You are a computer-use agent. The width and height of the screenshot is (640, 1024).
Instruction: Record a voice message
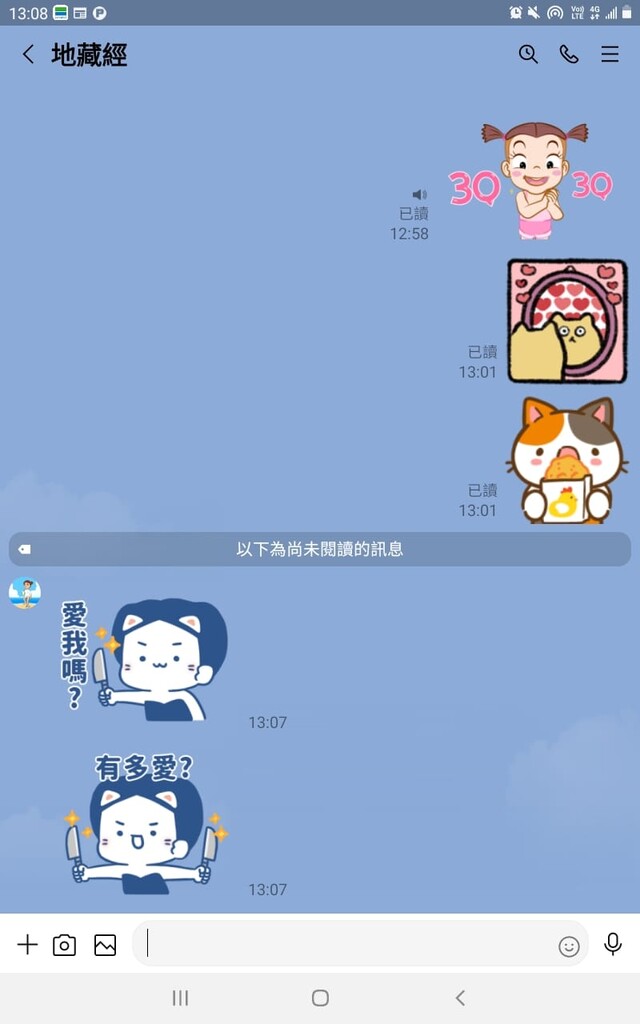pos(613,943)
